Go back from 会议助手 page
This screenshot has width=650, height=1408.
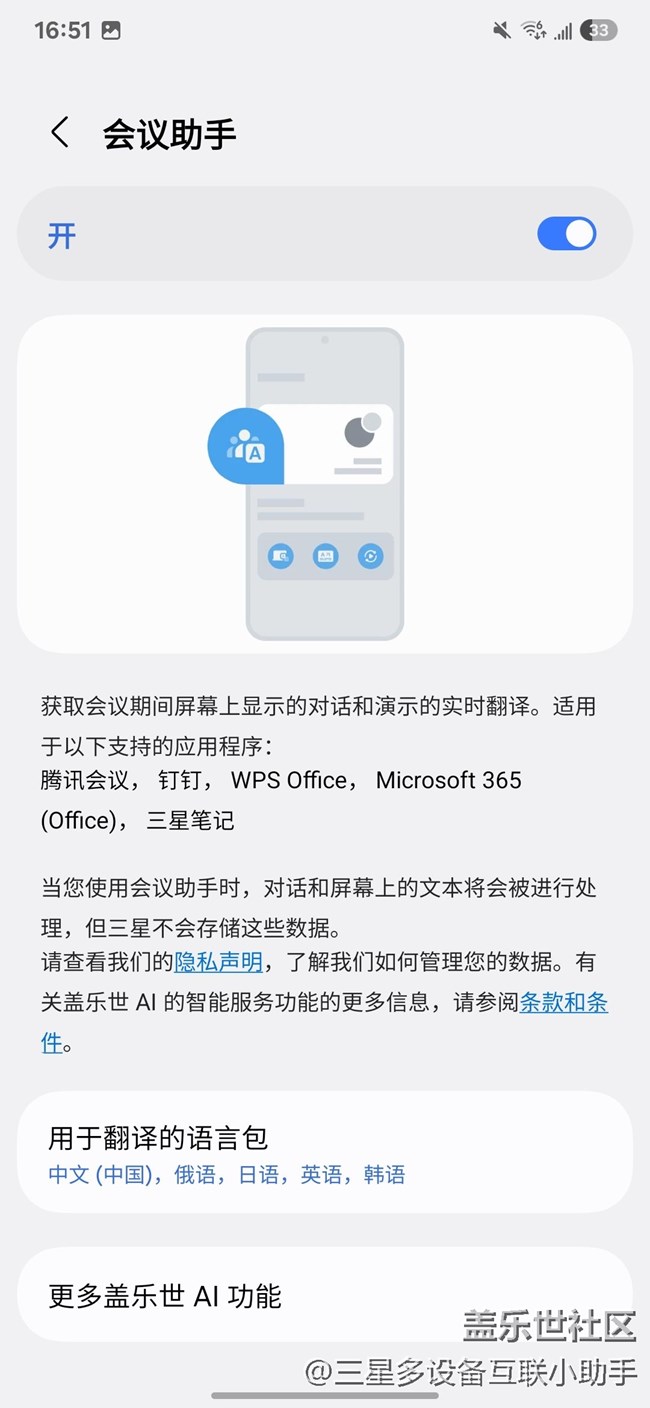[x=60, y=133]
